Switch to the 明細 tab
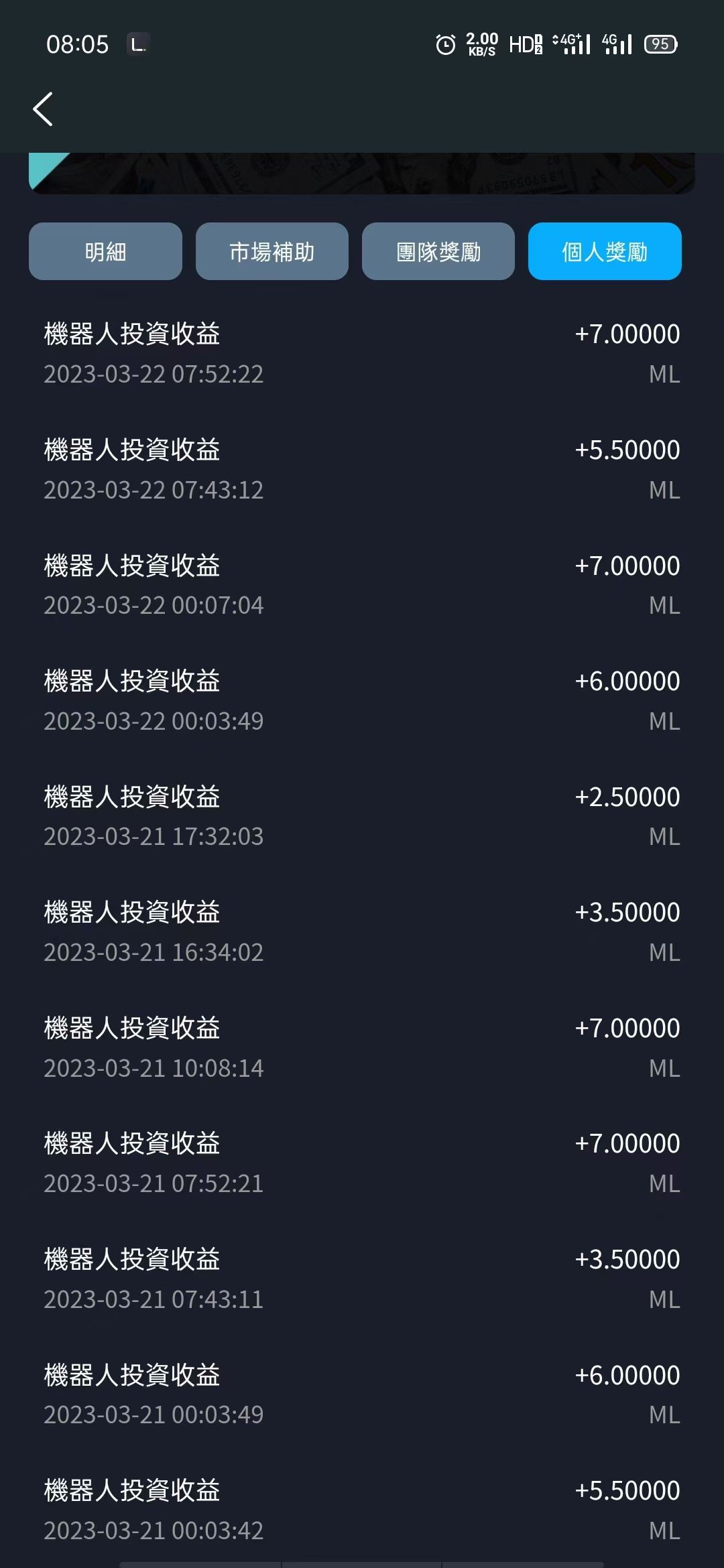724x1568 pixels. pos(105,251)
